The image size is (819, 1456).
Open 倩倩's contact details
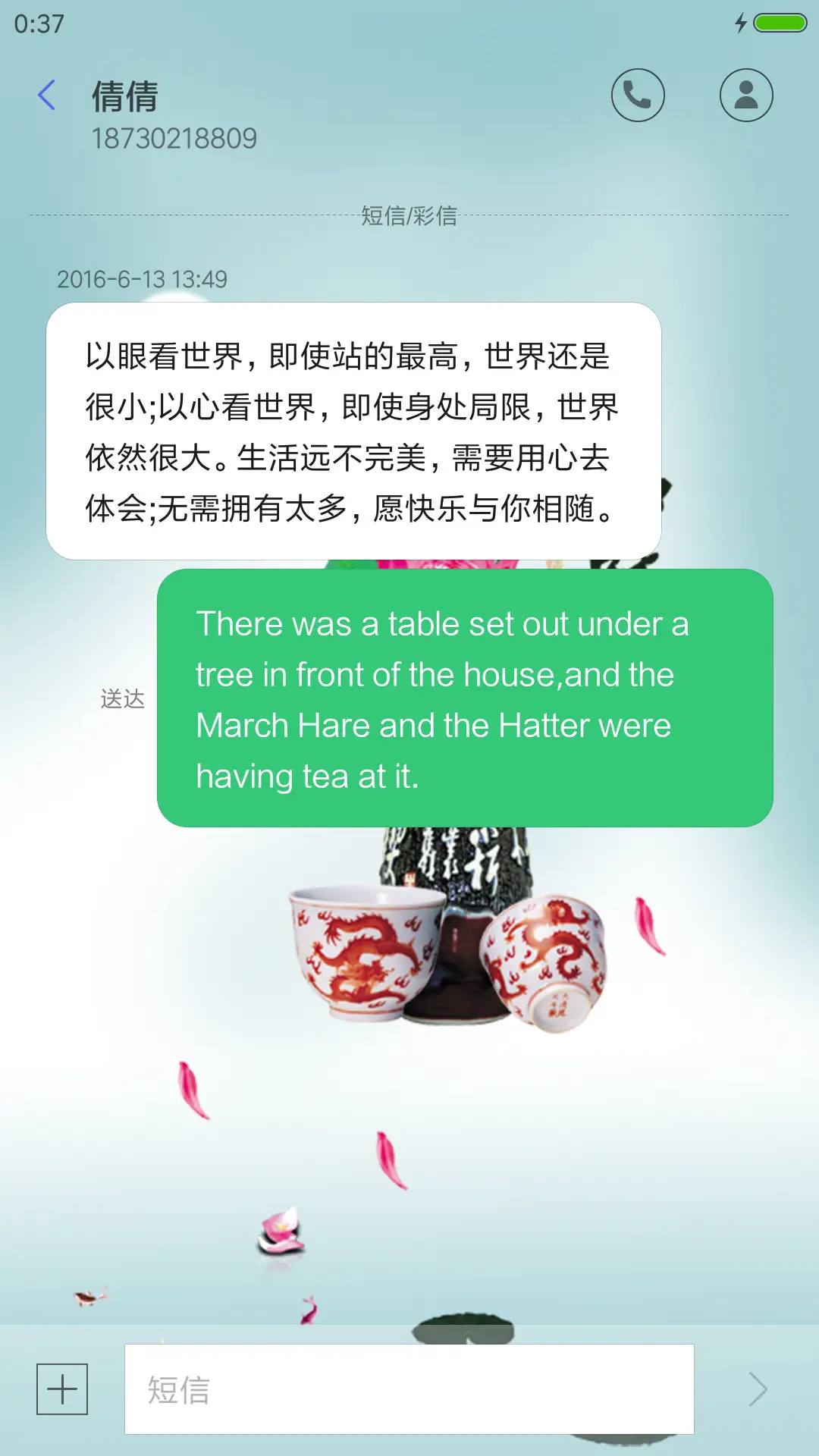pos(746,96)
